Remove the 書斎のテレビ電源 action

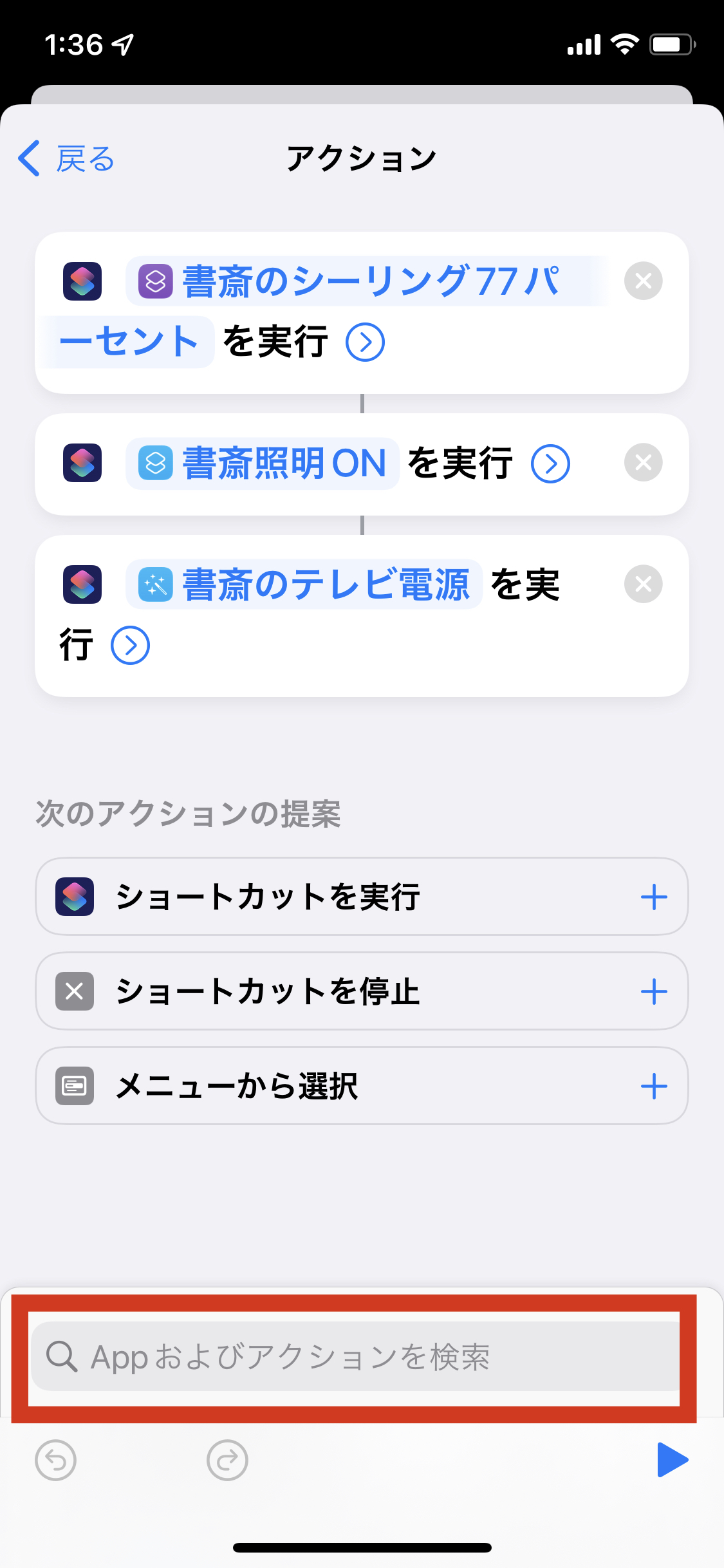coord(643,584)
